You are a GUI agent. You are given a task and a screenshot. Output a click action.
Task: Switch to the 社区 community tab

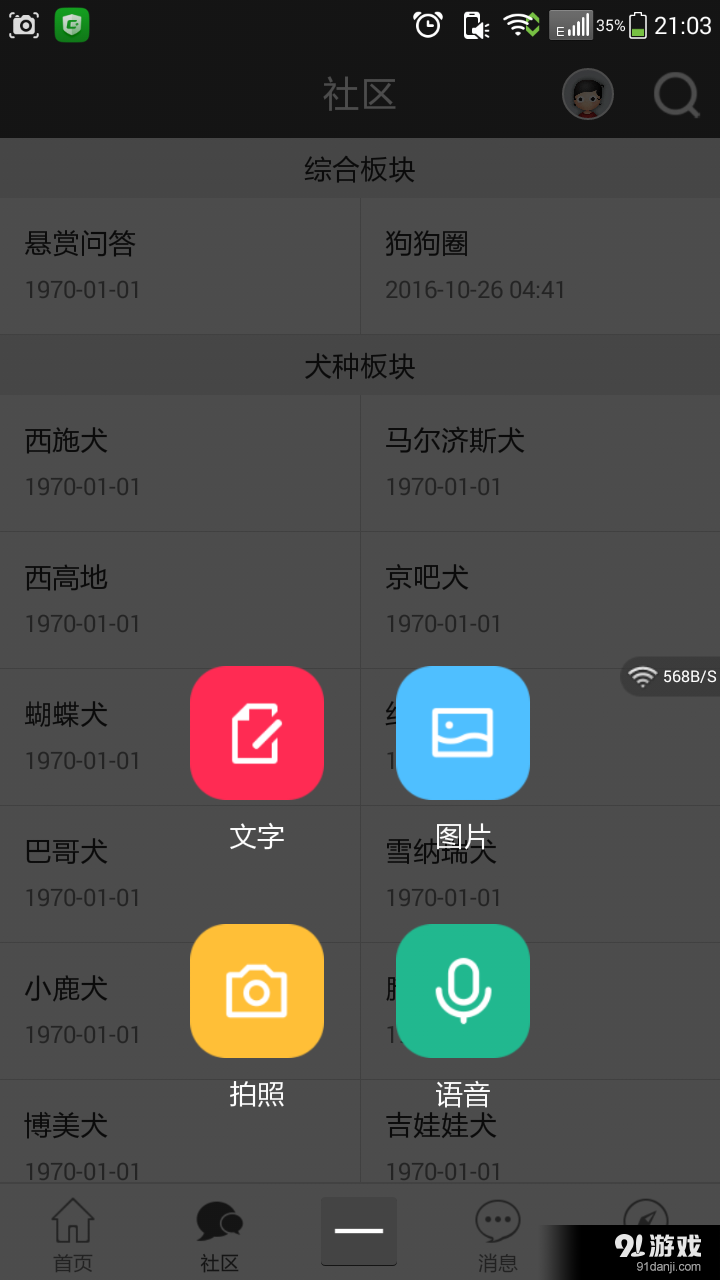pos(216,1232)
